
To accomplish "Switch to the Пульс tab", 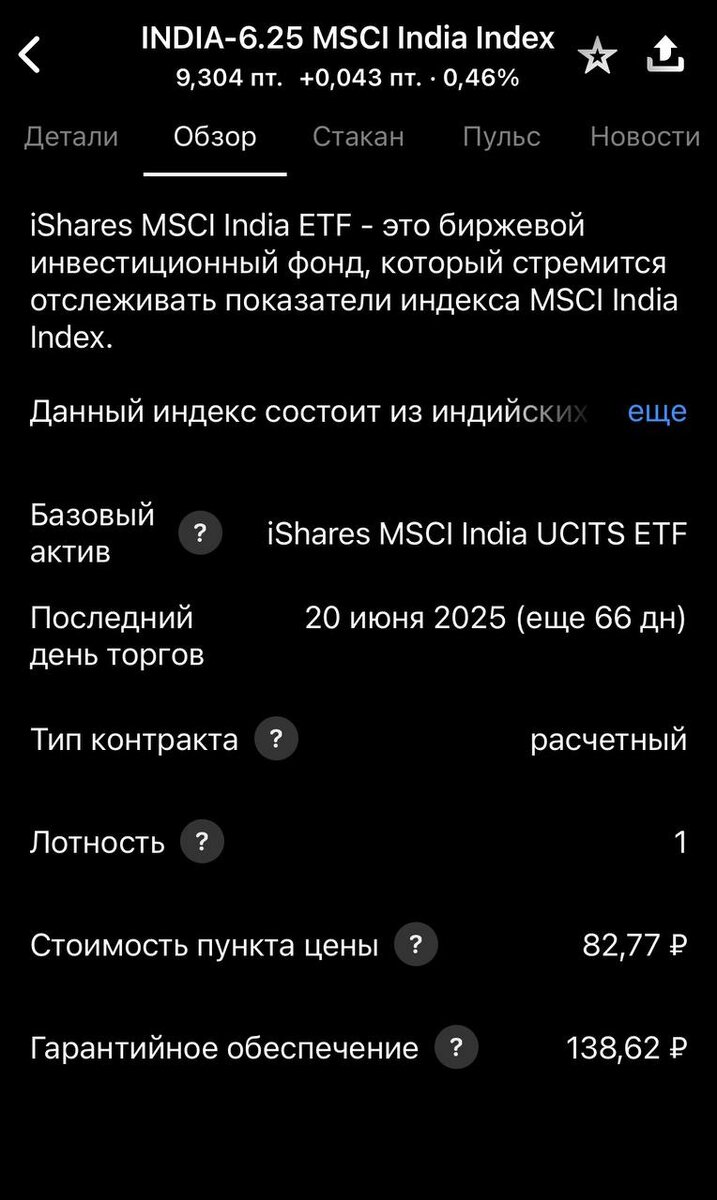I will (x=501, y=137).
